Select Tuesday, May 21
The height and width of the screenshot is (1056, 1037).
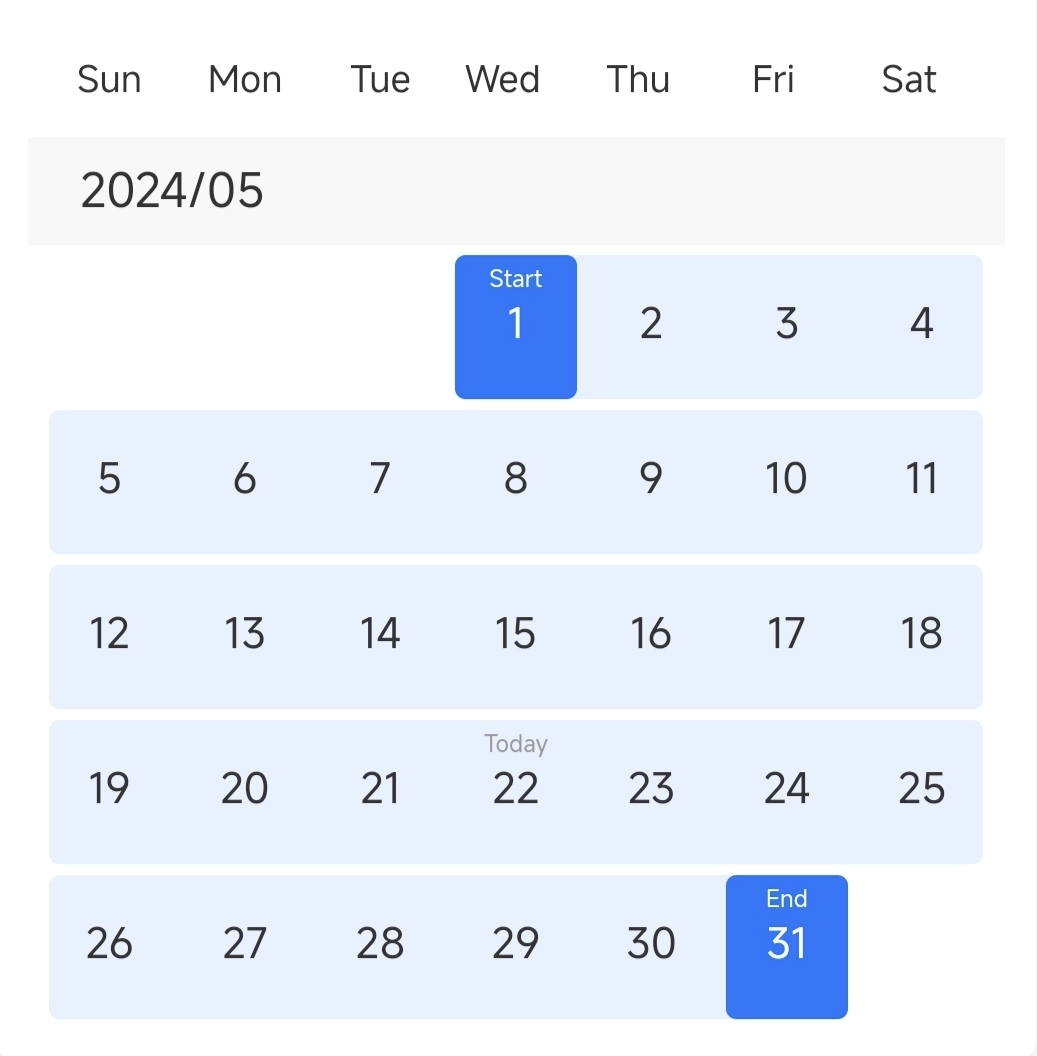click(x=380, y=790)
